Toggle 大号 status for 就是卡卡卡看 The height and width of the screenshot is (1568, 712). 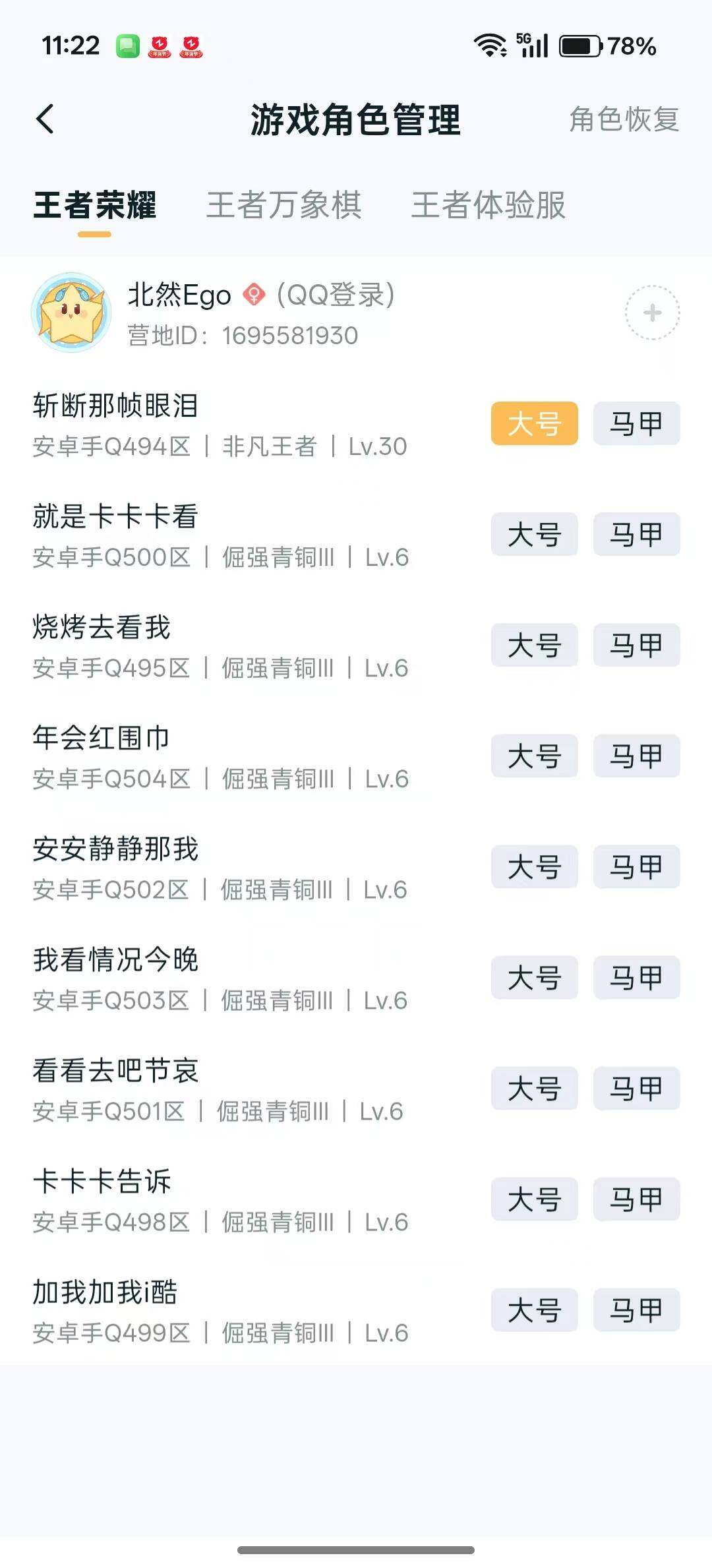click(534, 535)
